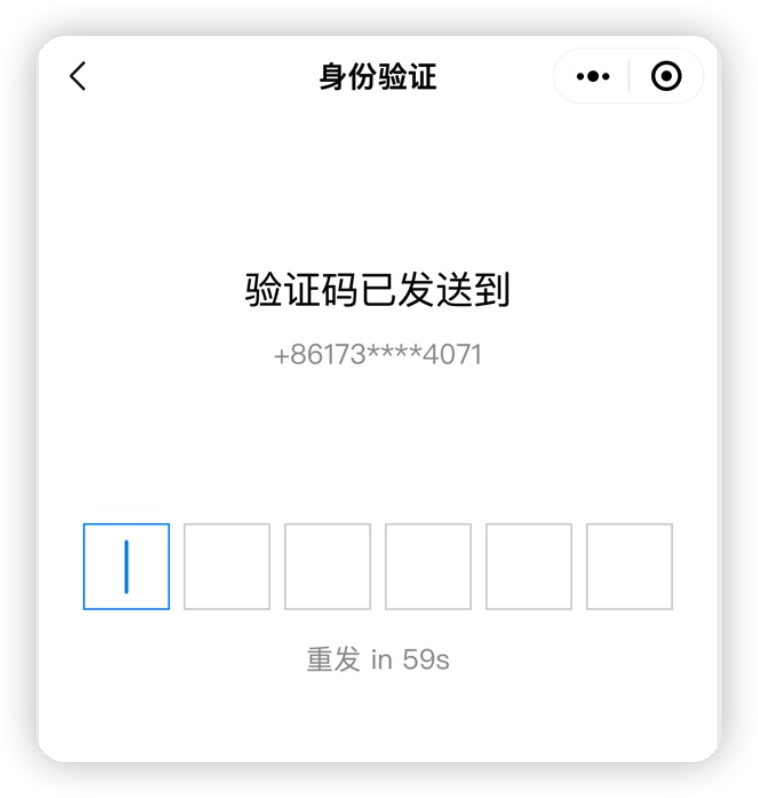Close the mini program with the circle icon
This screenshot has width=758, height=798.
pos(666,76)
